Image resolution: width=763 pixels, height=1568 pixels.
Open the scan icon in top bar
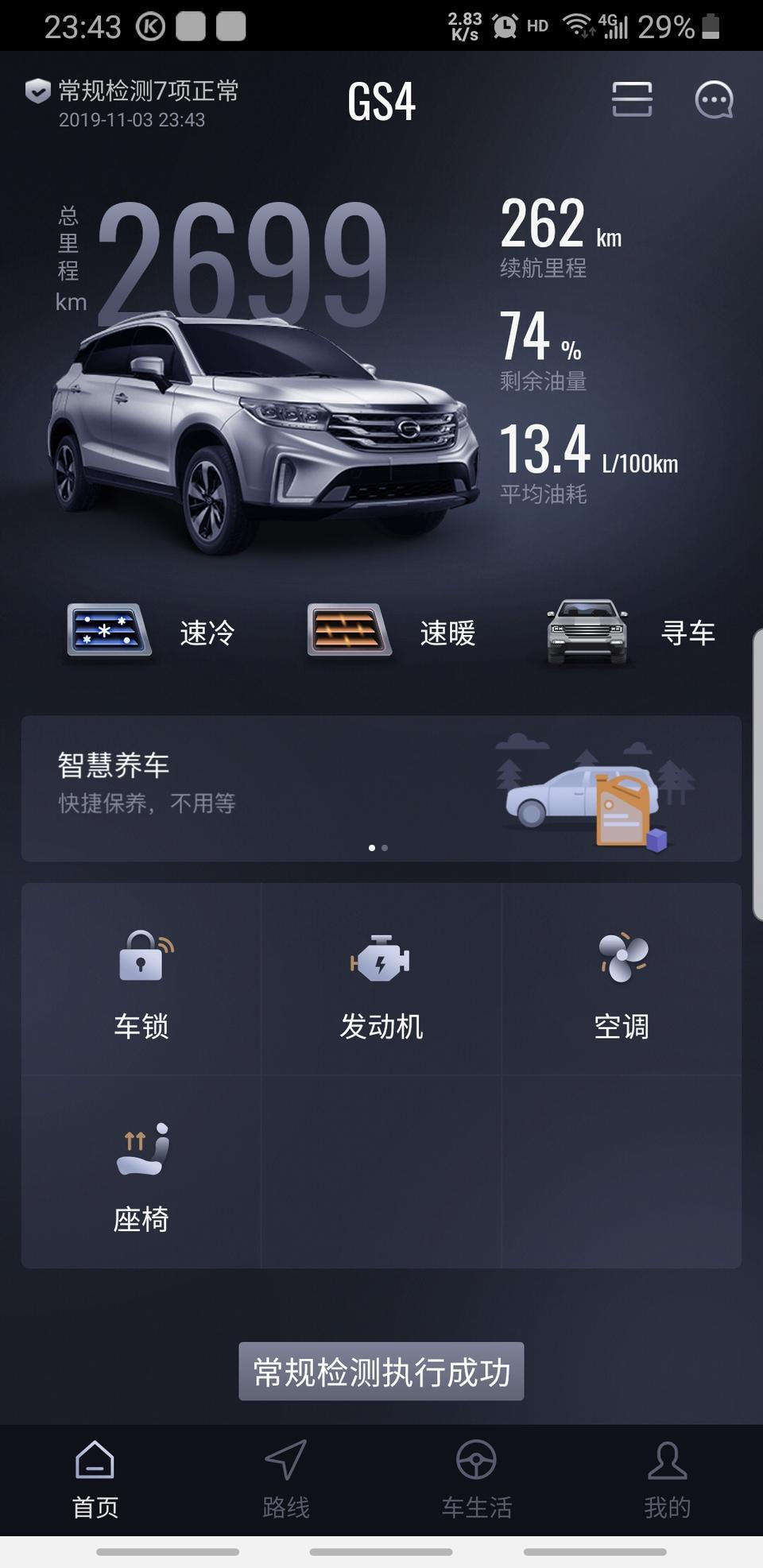632,100
